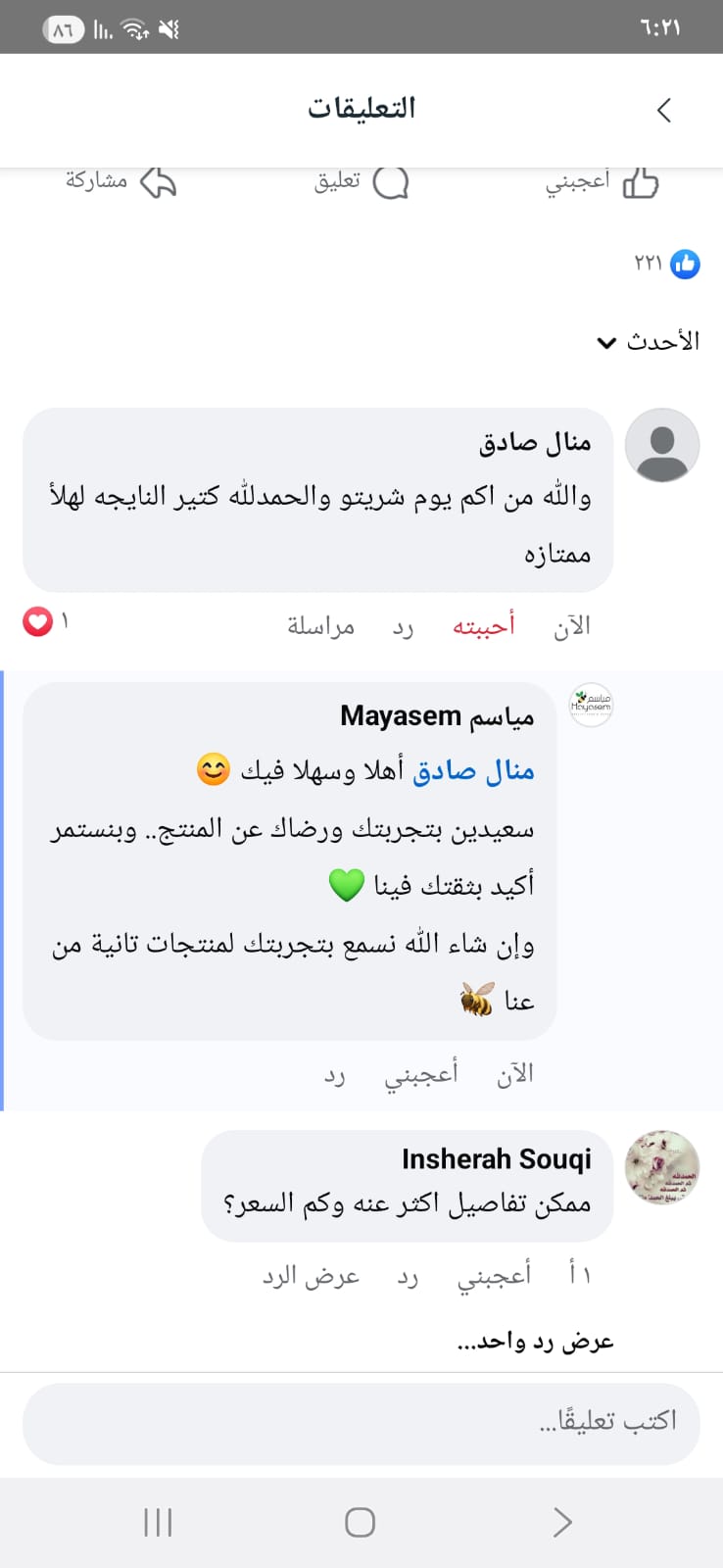Open the tagged منال صادق mention link

[473, 771]
